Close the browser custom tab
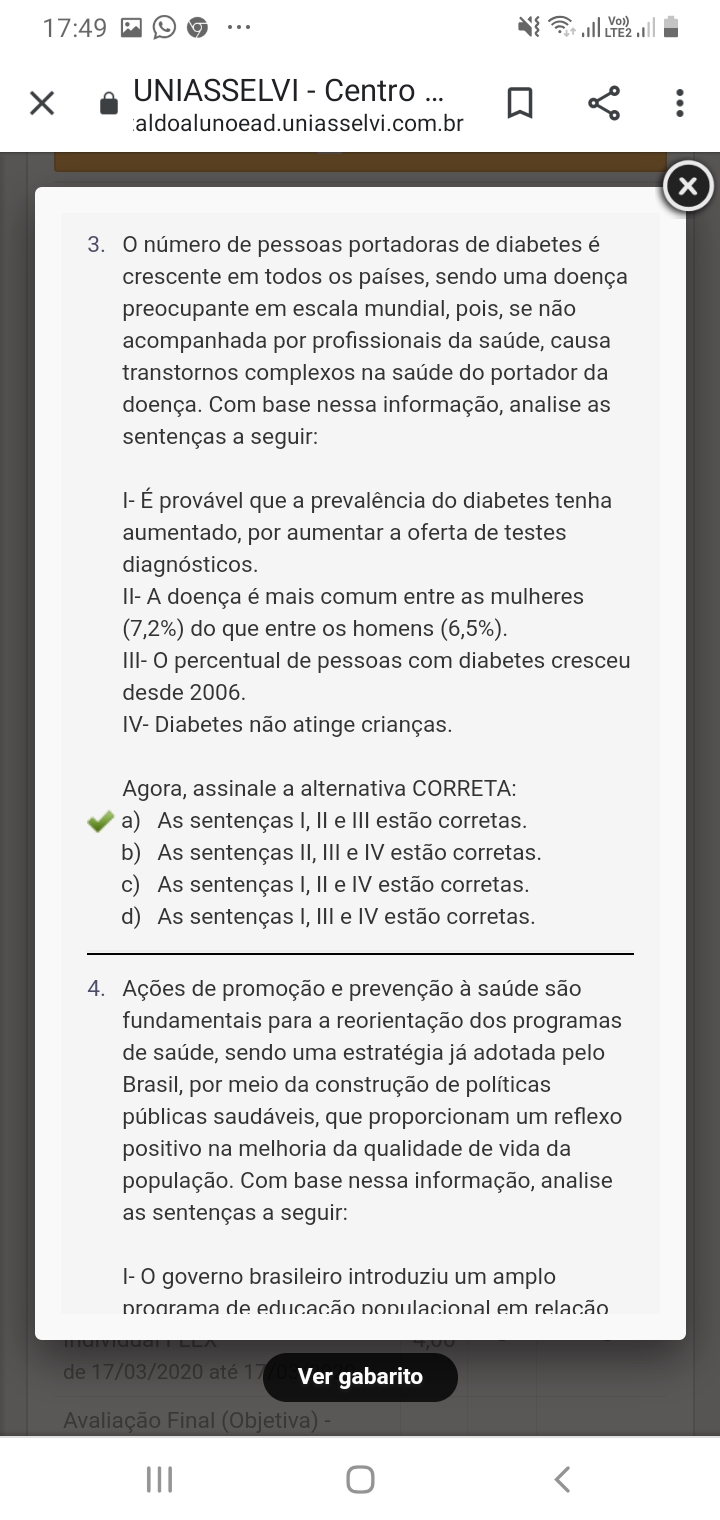 (41, 103)
